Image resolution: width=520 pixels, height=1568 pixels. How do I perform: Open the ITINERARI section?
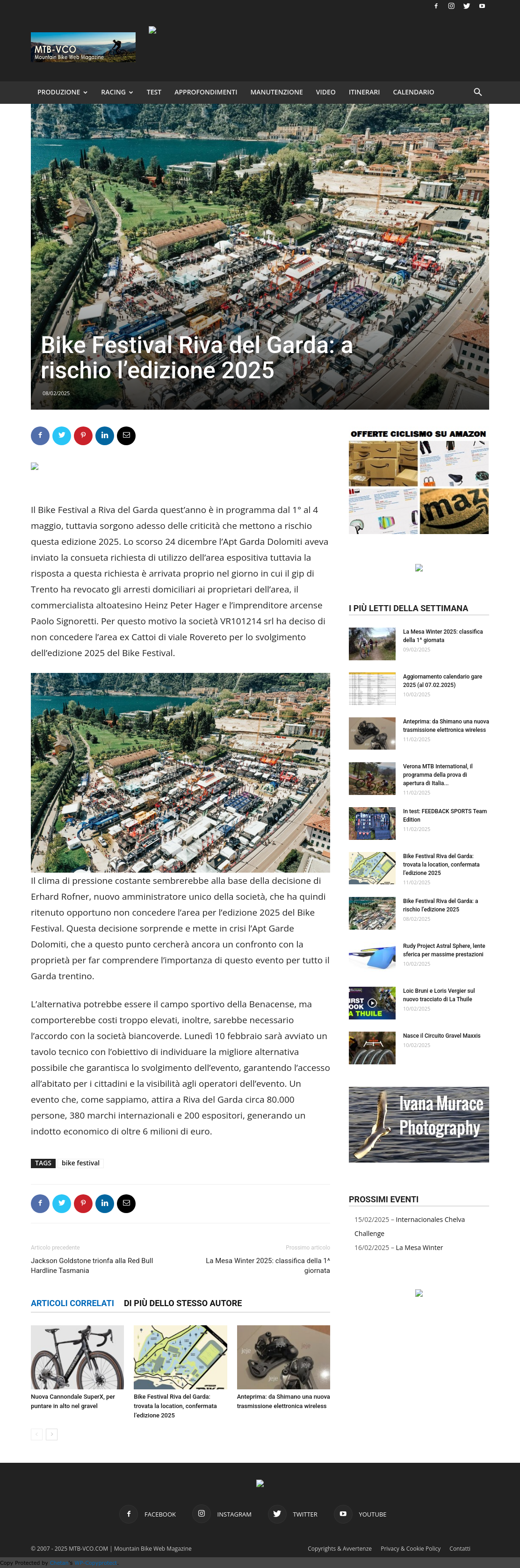pyautogui.click(x=364, y=93)
